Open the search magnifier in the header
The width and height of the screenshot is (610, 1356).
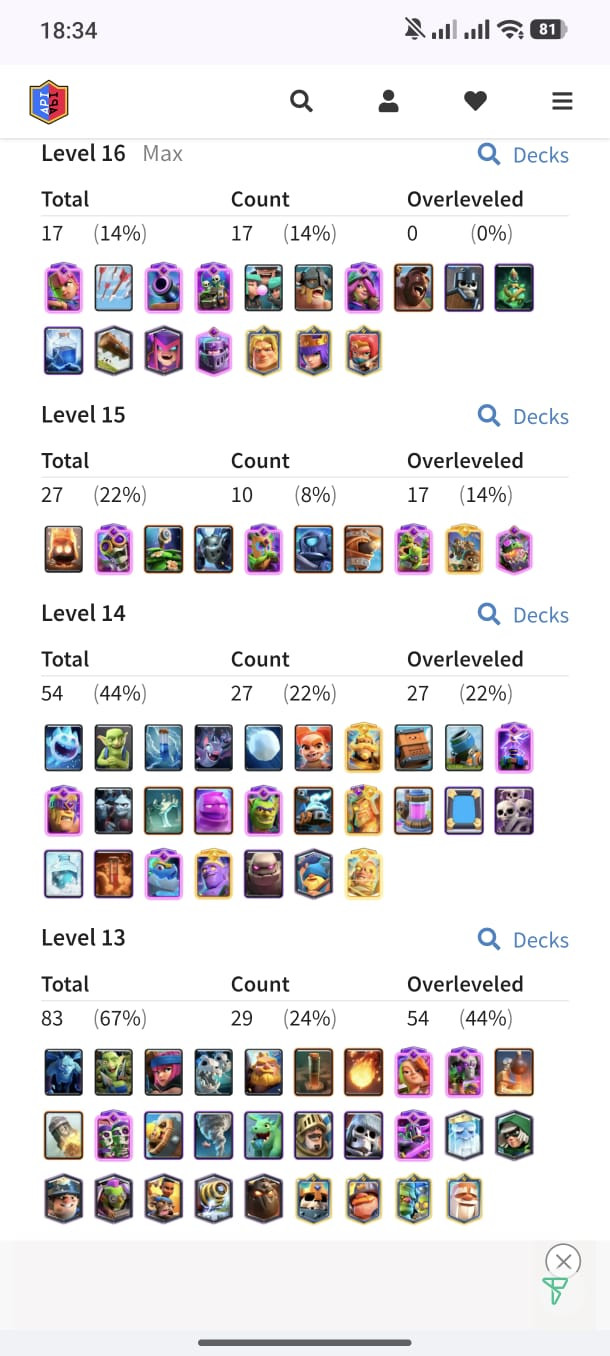[301, 101]
